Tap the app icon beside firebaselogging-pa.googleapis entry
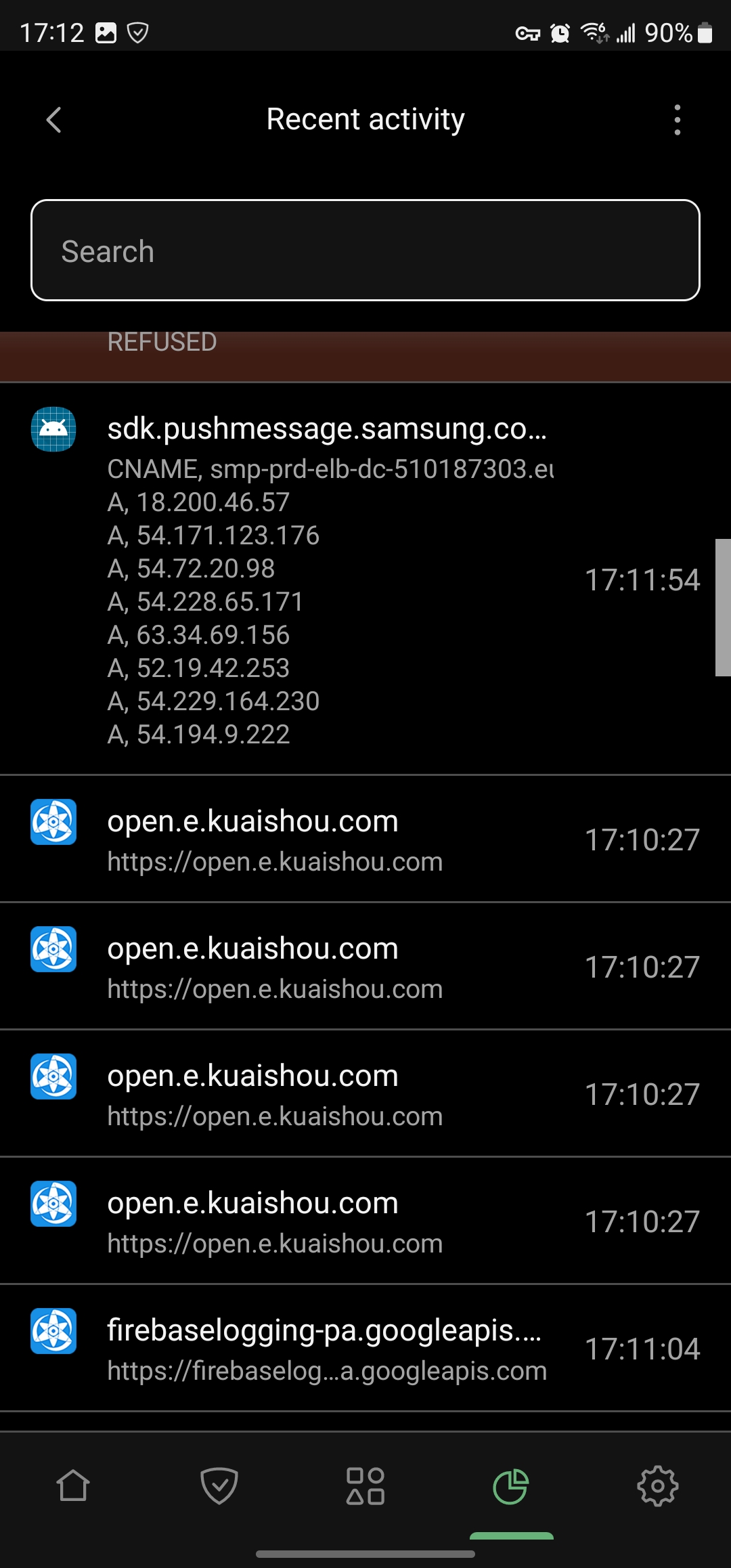The image size is (731, 1568). point(53,1330)
